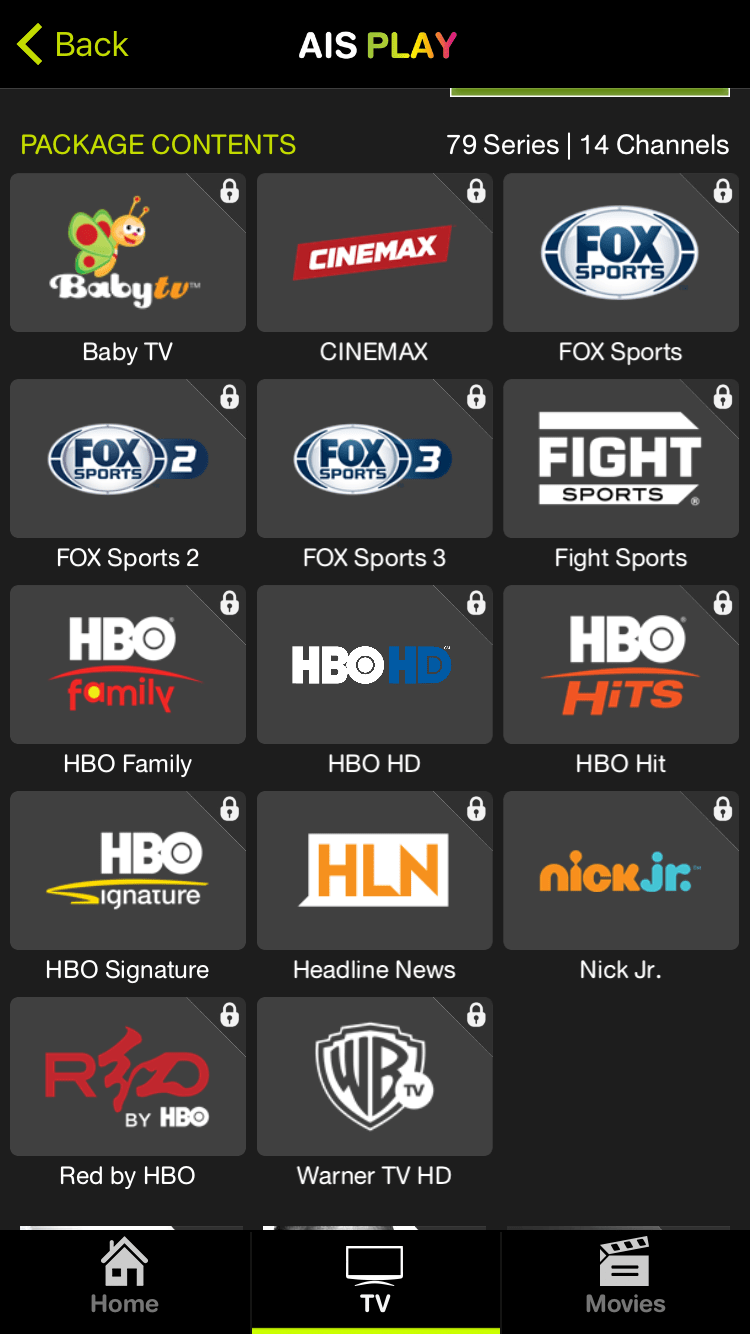Select the HBO HD channel tile

pyautogui.click(x=374, y=665)
